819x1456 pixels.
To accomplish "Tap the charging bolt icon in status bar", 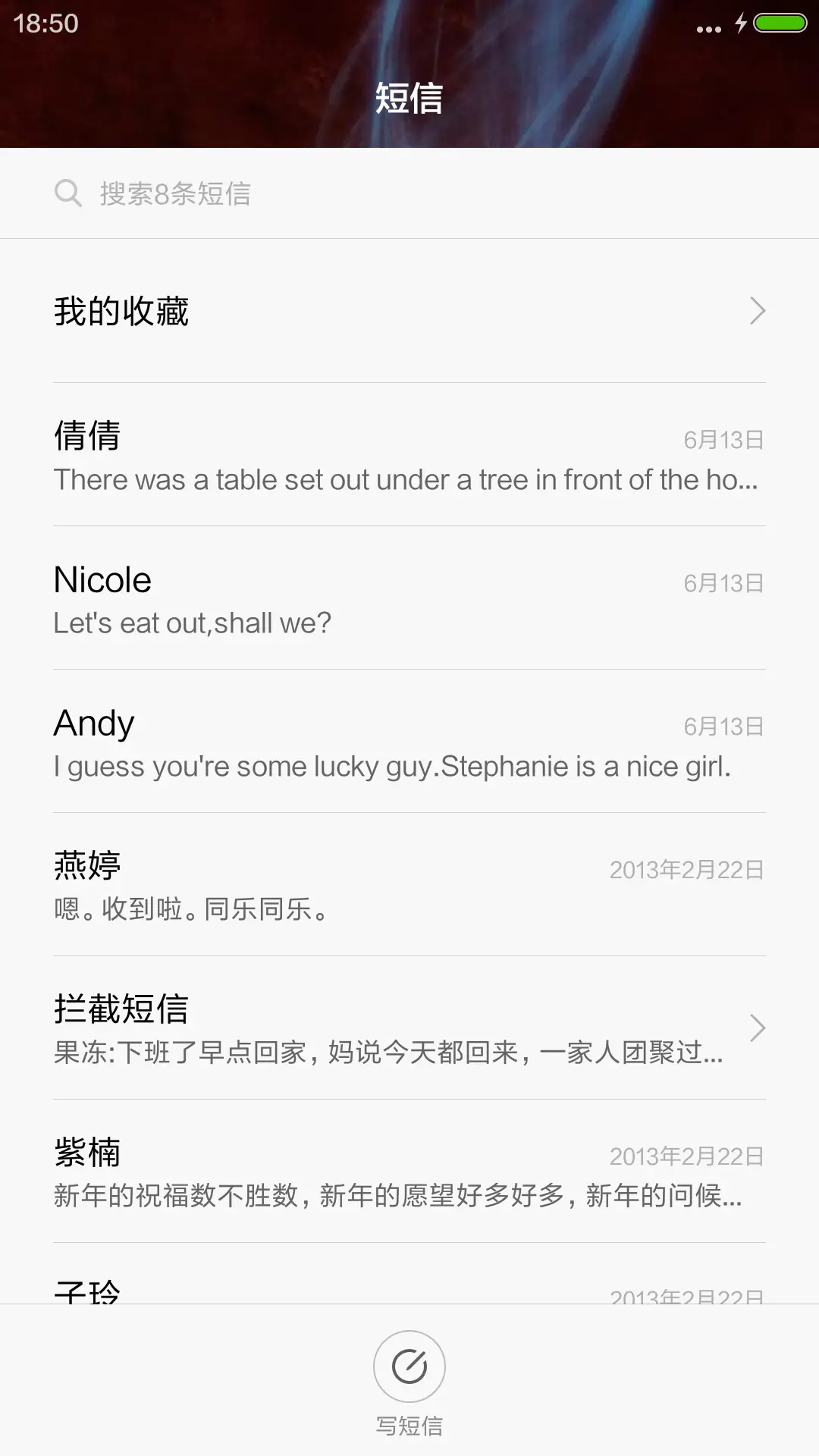I will coord(742,25).
